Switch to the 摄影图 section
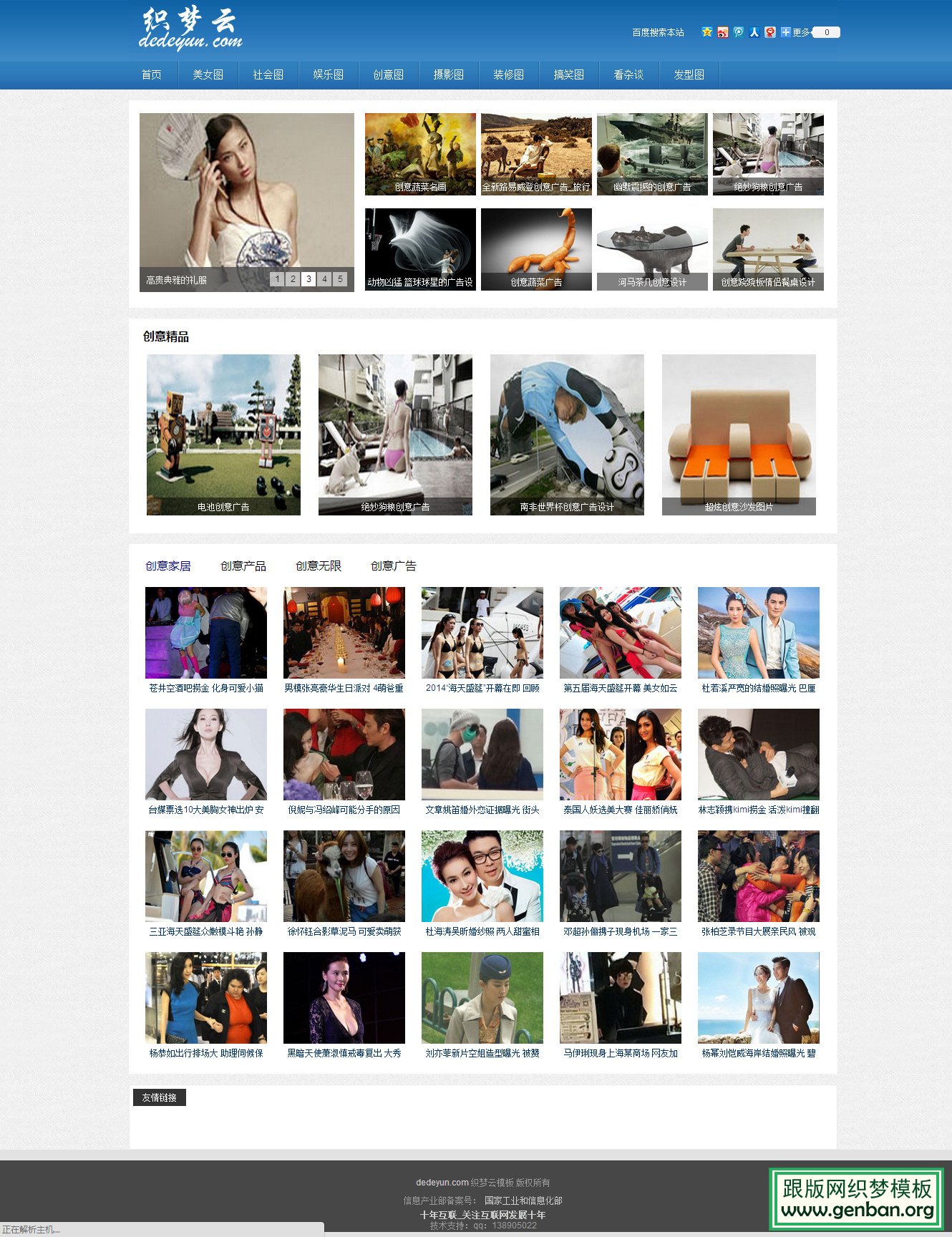 point(448,74)
